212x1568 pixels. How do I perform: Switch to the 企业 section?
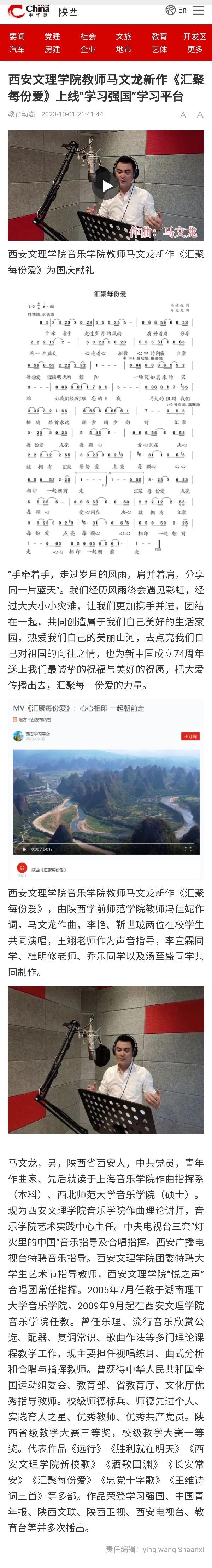coord(88,49)
